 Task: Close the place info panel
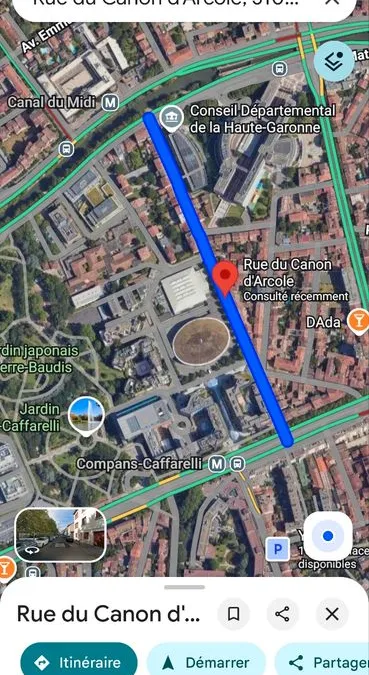332,614
